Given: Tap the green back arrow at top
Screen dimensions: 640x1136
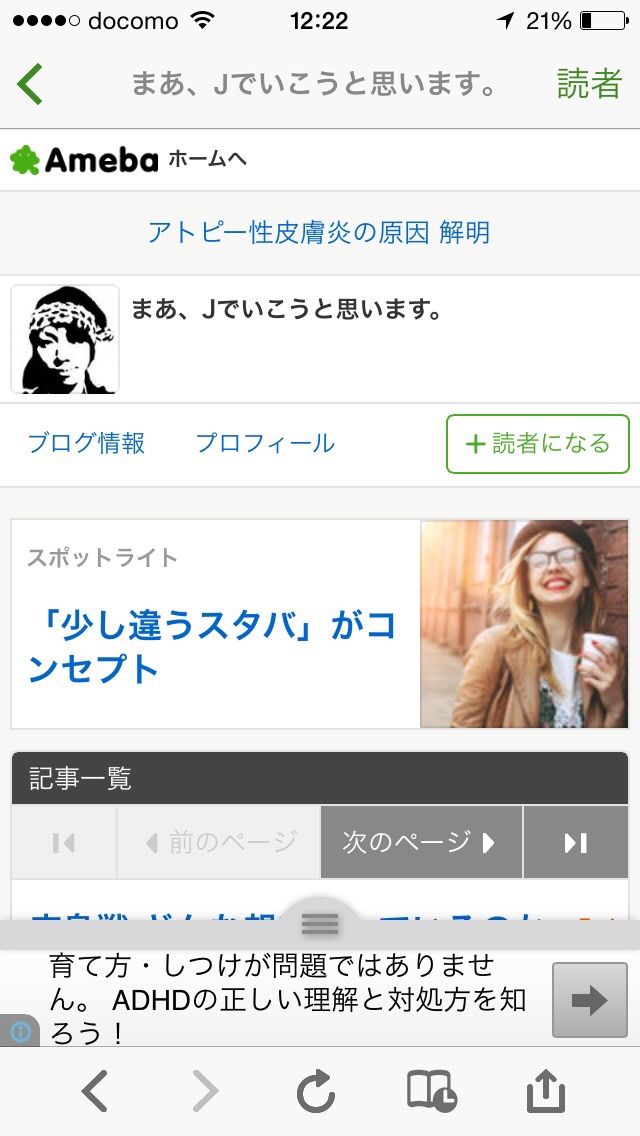Looking at the screenshot, I should (x=31, y=84).
